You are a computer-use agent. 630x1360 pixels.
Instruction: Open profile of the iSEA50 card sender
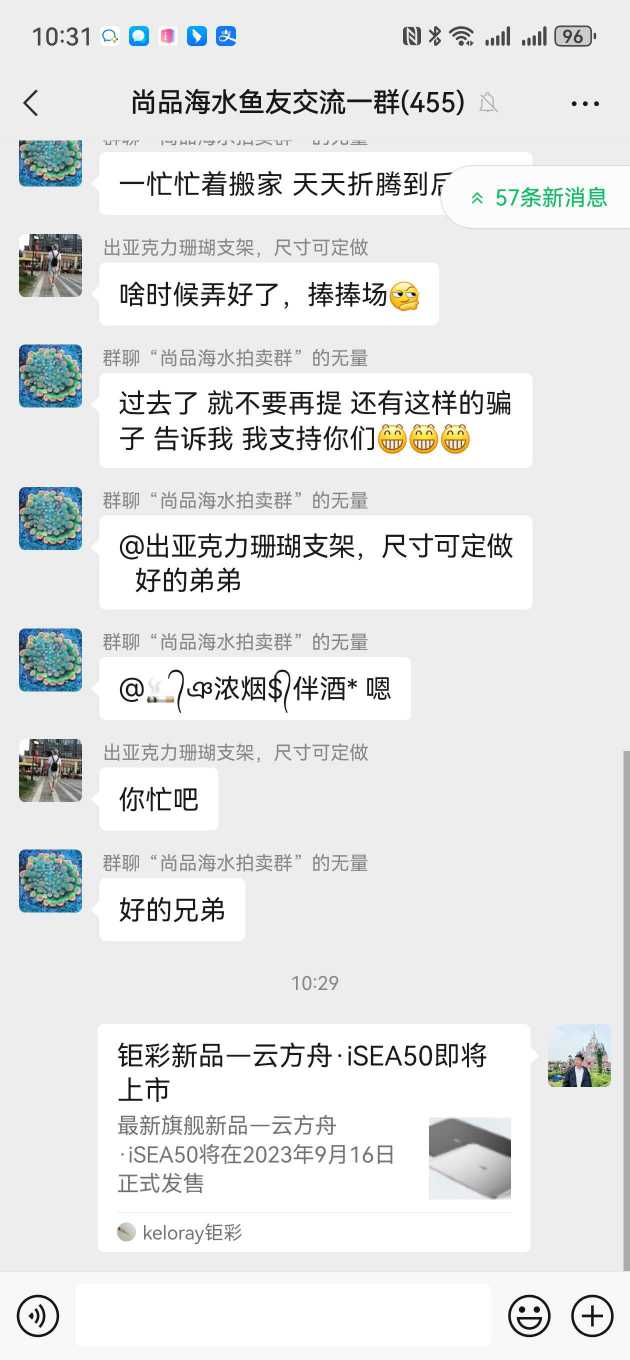click(579, 1056)
